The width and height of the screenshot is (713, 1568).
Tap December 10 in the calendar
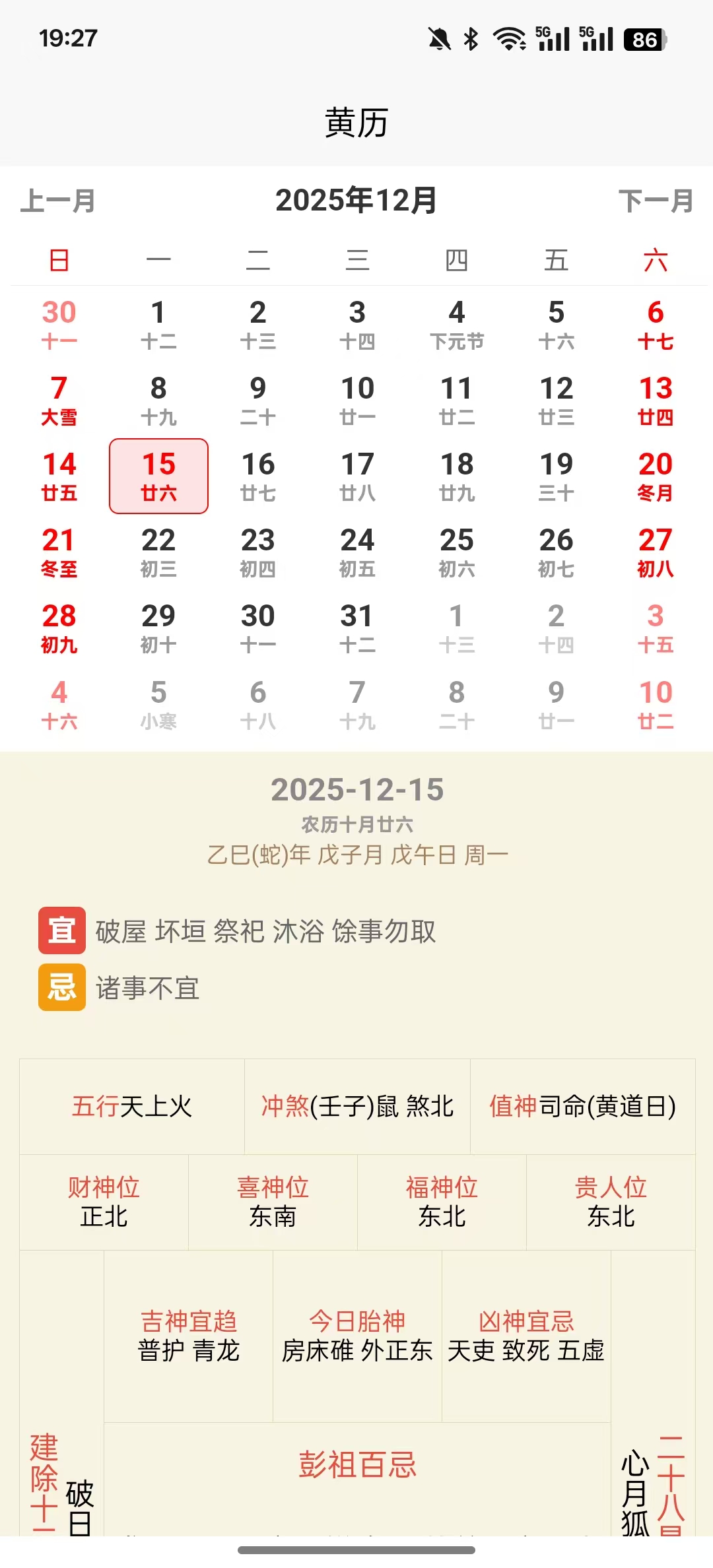(x=357, y=399)
